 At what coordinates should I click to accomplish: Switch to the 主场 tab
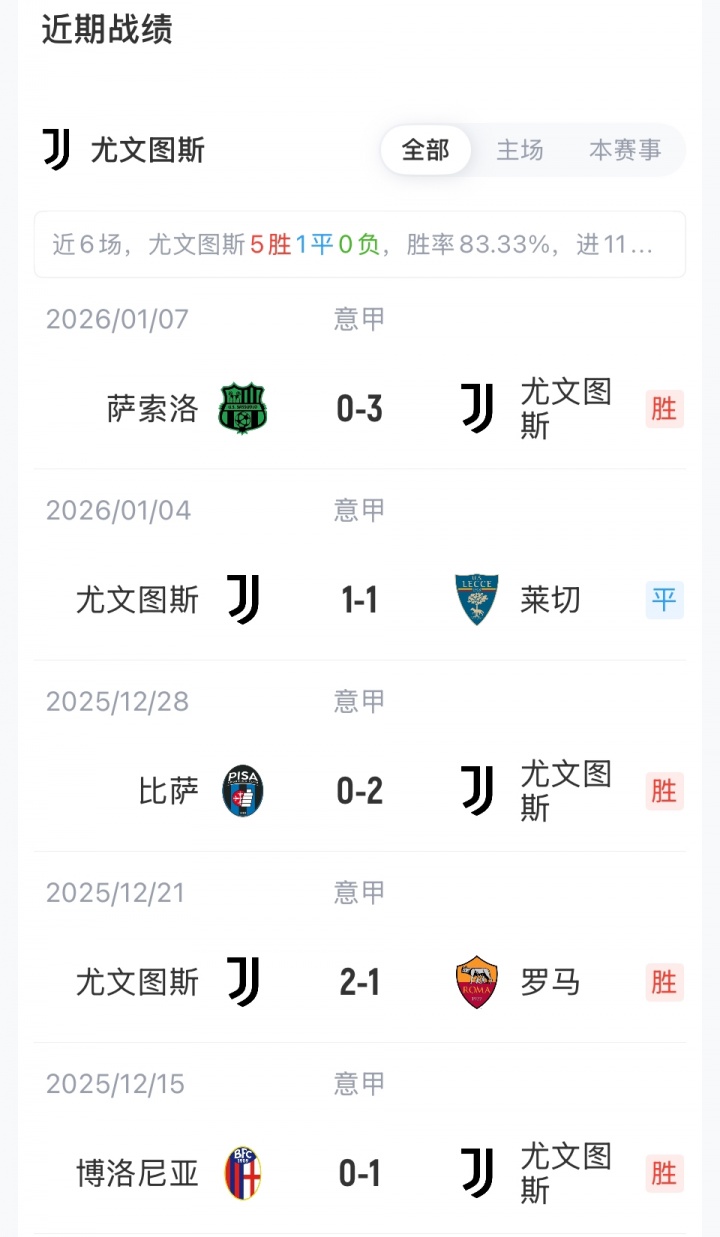[x=520, y=150]
